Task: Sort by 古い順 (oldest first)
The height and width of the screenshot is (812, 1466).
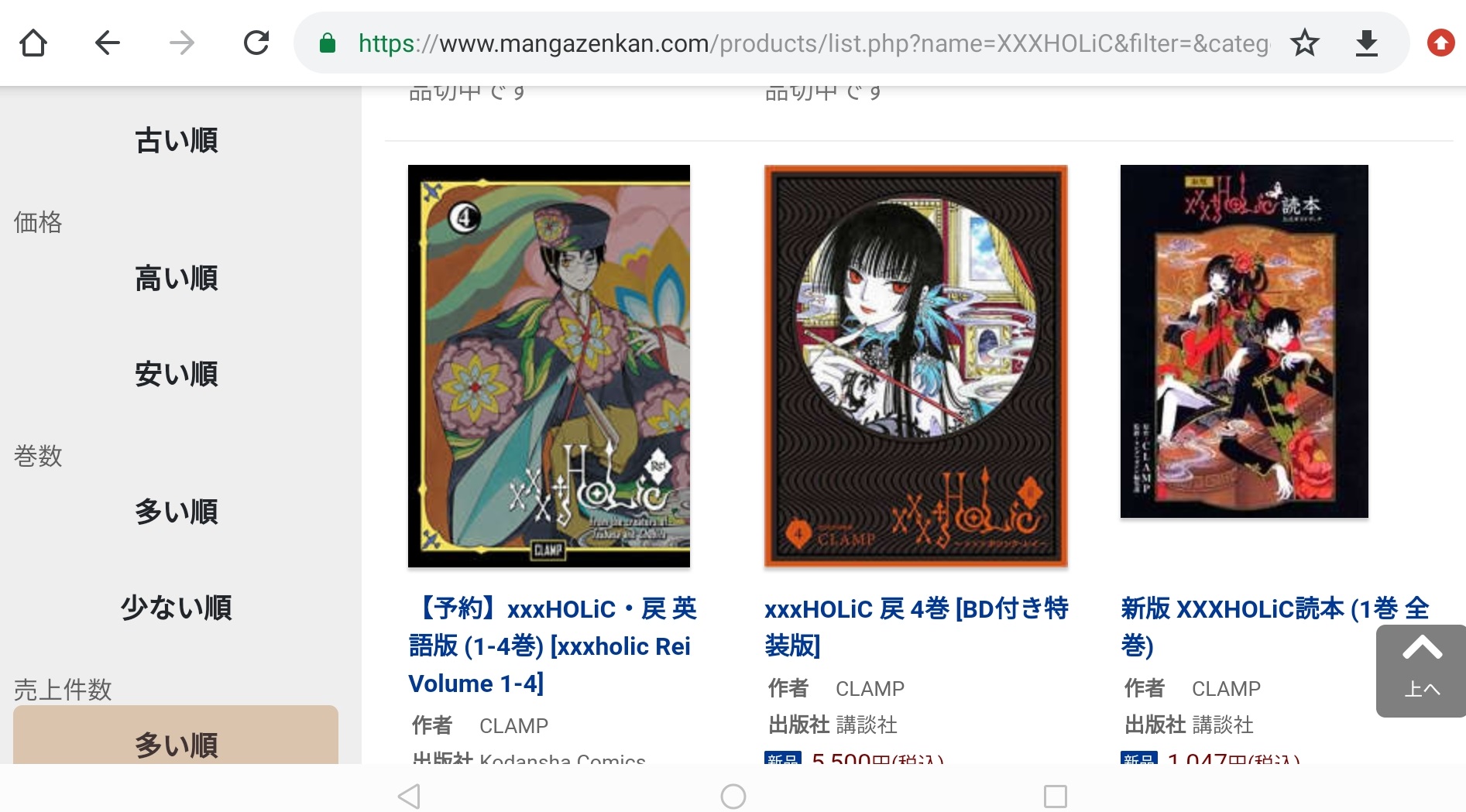Action: coord(176,141)
